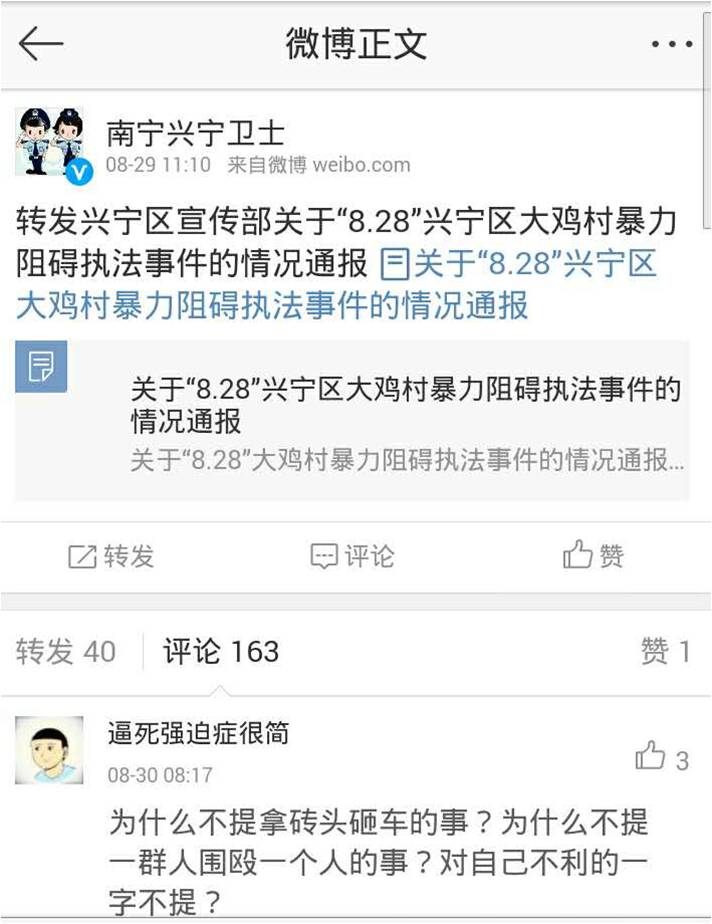Switch to the 赞 1 tab
712x924 pixels.
[x=665, y=652]
